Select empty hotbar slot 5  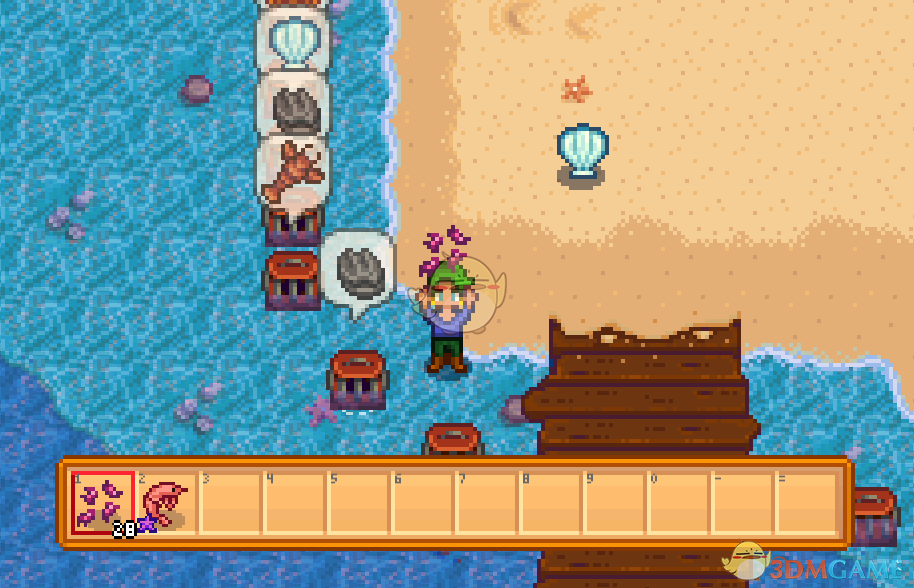357,503
